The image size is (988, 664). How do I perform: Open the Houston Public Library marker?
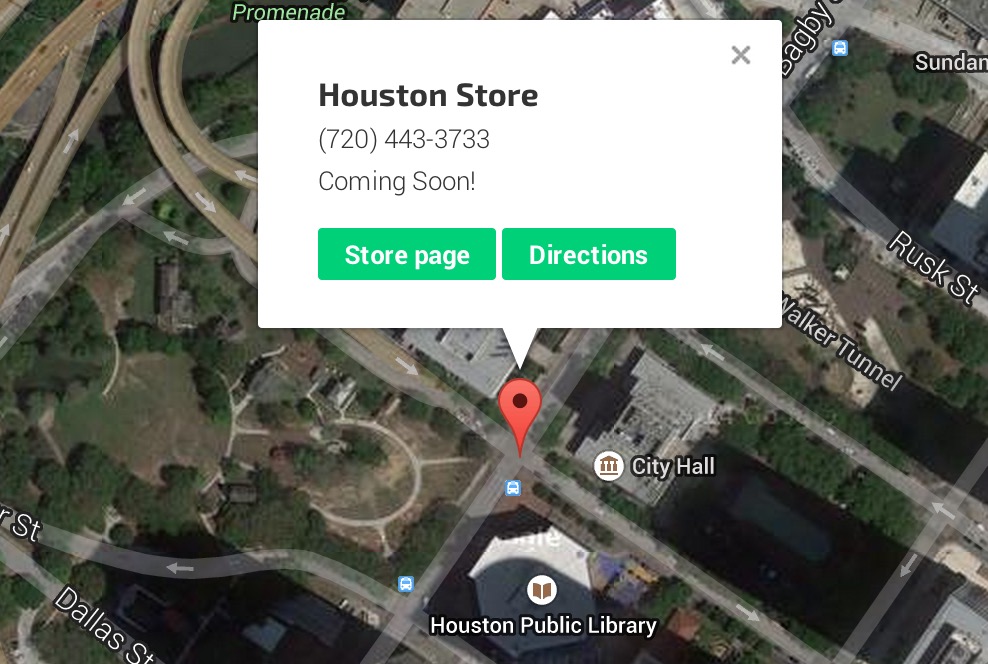click(541, 590)
